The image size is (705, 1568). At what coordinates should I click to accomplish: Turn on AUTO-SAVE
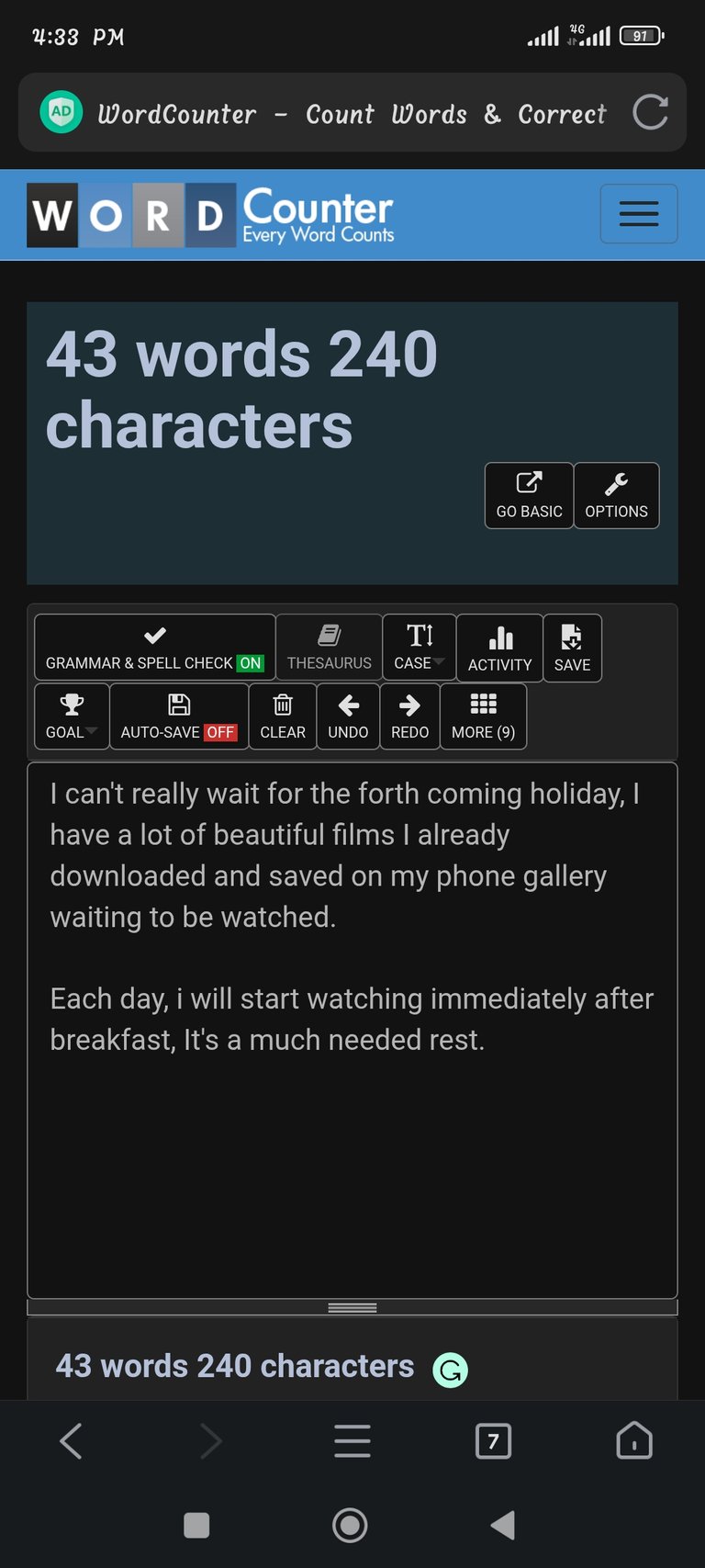click(x=178, y=716)
